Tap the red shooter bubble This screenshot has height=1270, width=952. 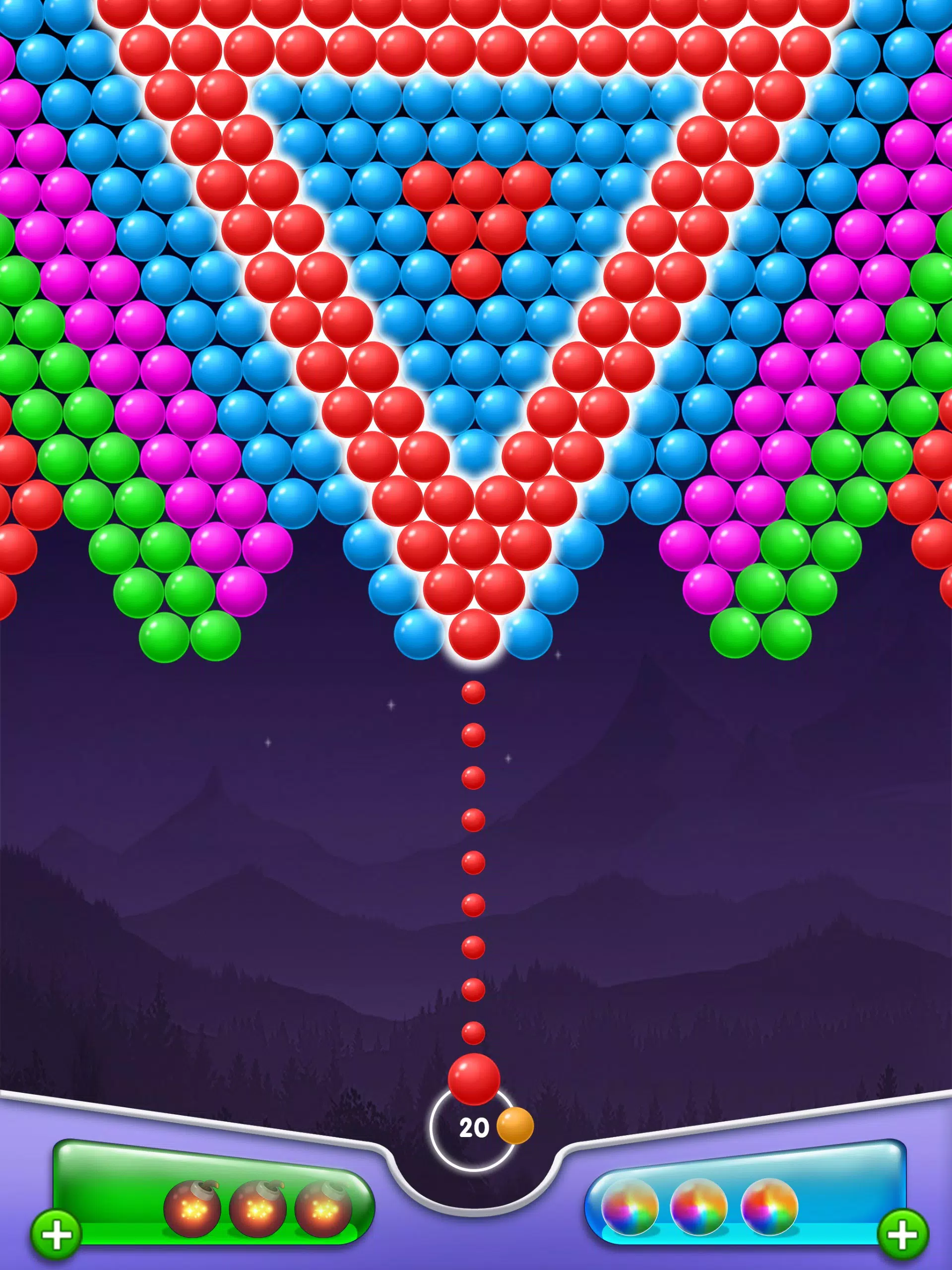tap(474, 1079)
